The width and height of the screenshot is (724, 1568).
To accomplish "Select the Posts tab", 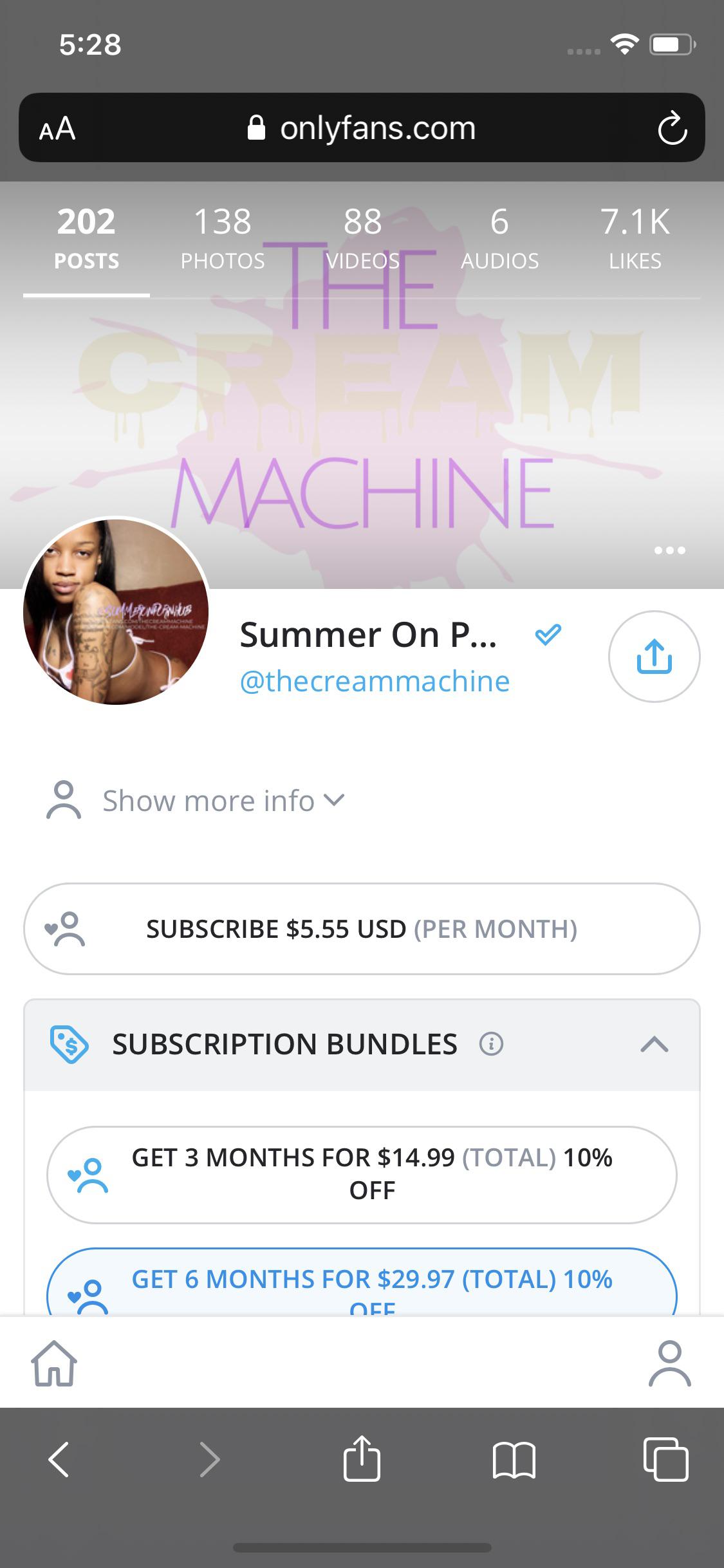I will [86, 238].
